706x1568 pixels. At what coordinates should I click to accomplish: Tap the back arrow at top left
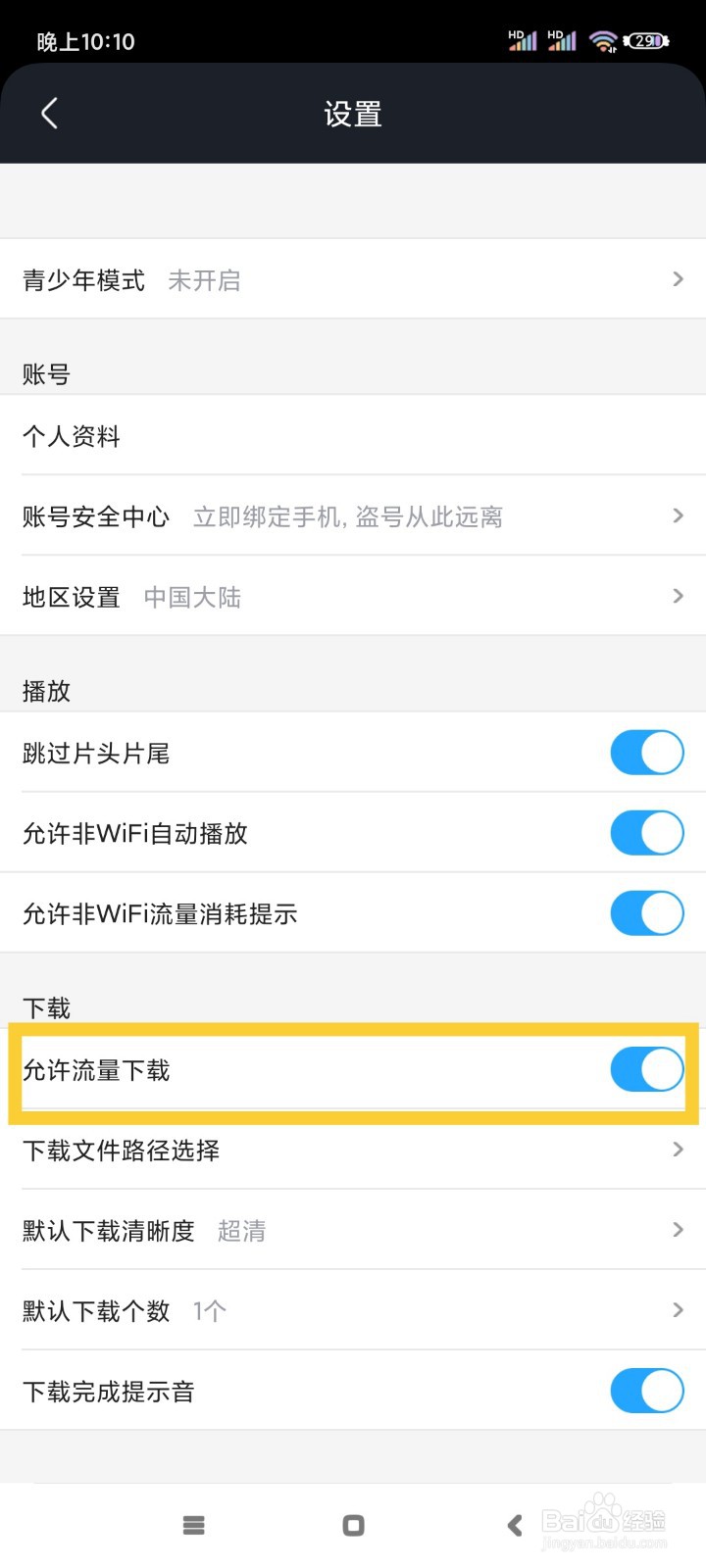tap(50, 113)
